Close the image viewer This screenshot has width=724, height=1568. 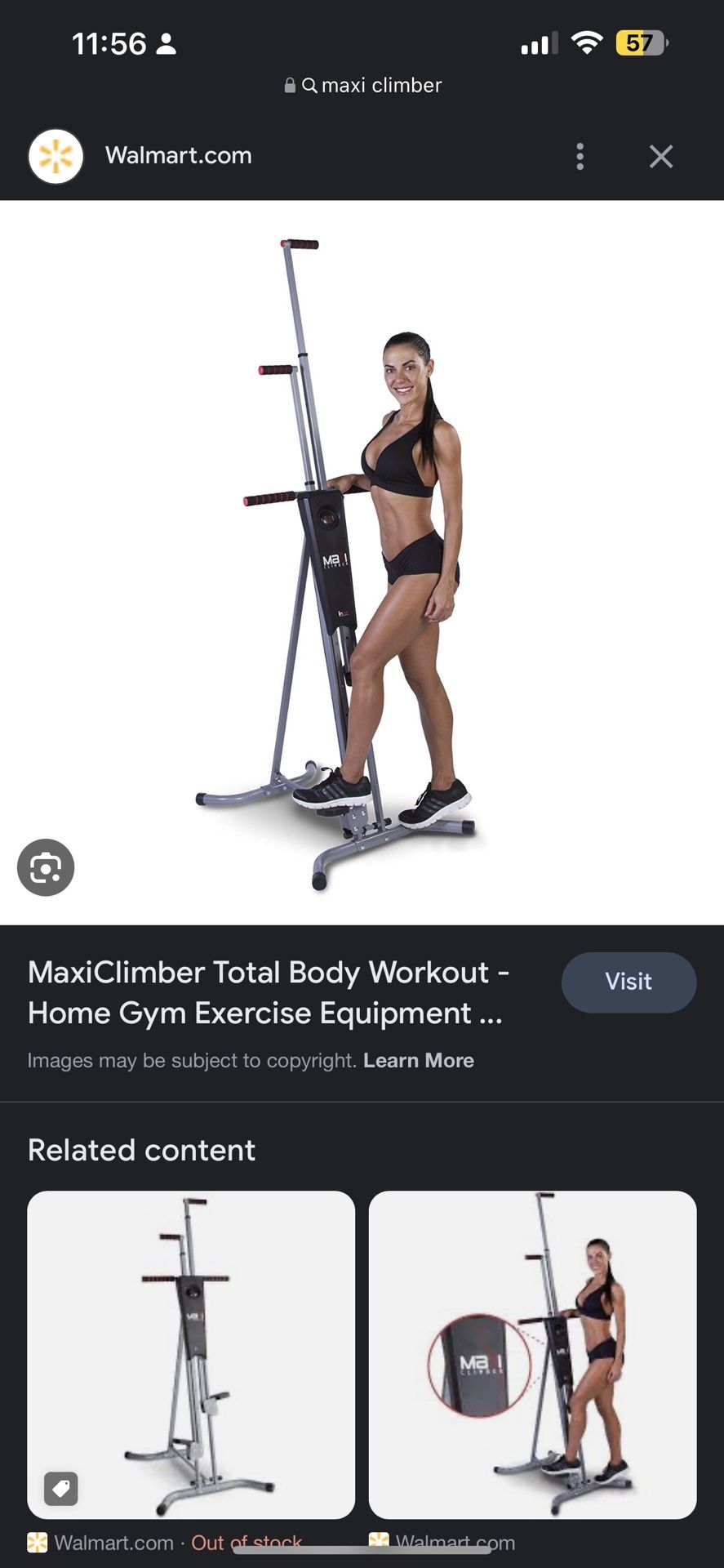660,156
